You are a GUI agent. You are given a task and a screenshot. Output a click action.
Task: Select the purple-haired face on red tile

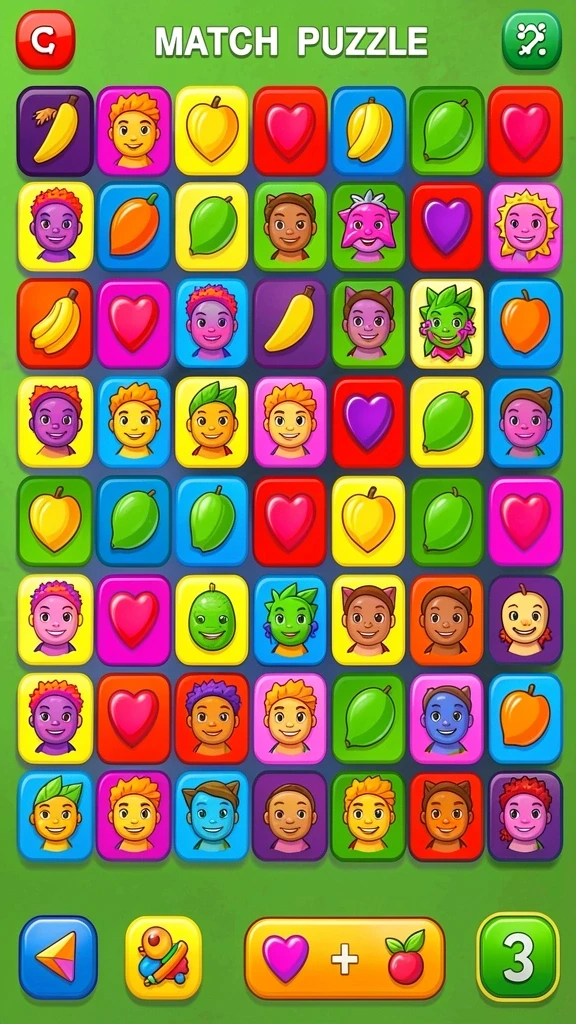pyautogui.click(x=212, y=718)
